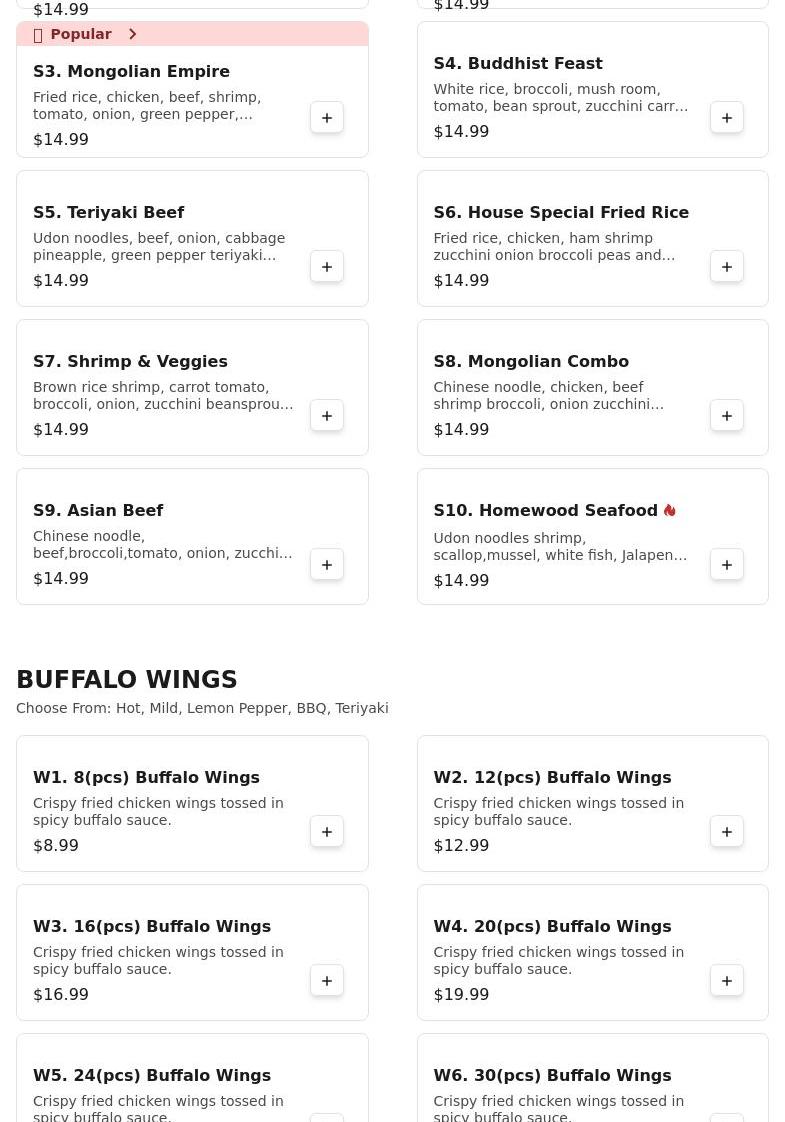The height and width of the screenshot is (1122, 785).
Task: Add W3. 16(pcs) Buffalo Wings
Action: [327, 981]
